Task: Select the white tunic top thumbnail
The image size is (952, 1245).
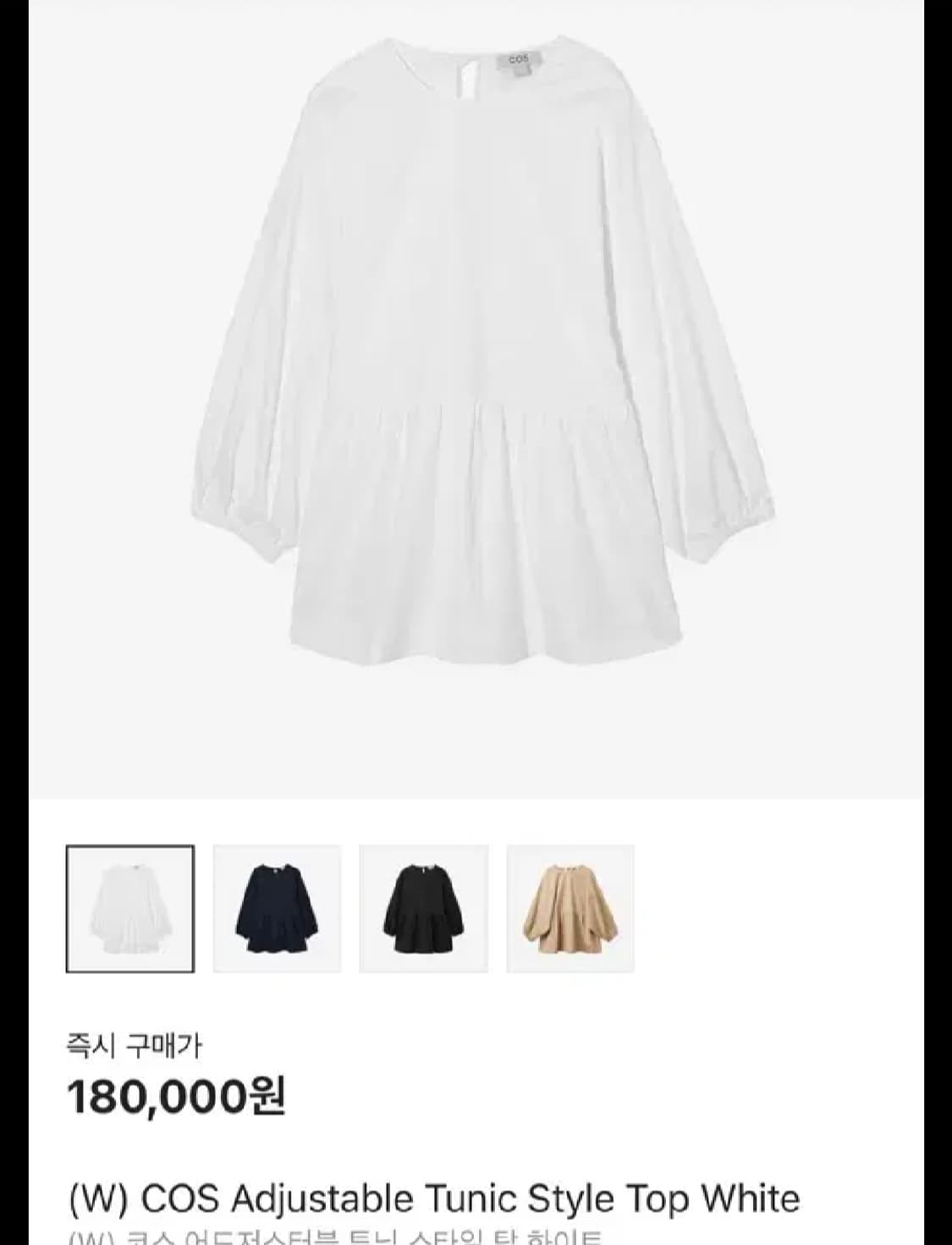Action: (130, 908)
